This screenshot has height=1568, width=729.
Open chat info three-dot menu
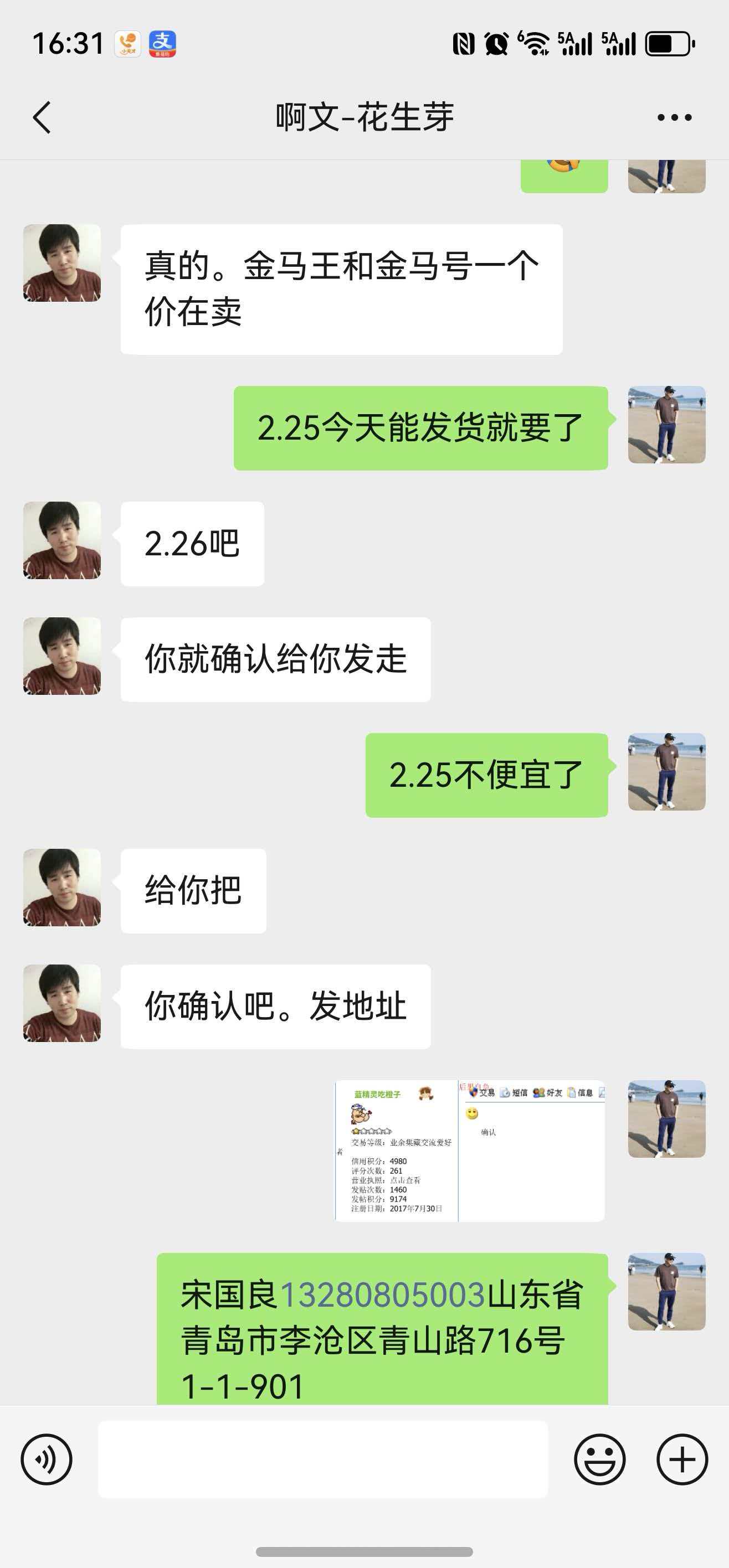674,117
